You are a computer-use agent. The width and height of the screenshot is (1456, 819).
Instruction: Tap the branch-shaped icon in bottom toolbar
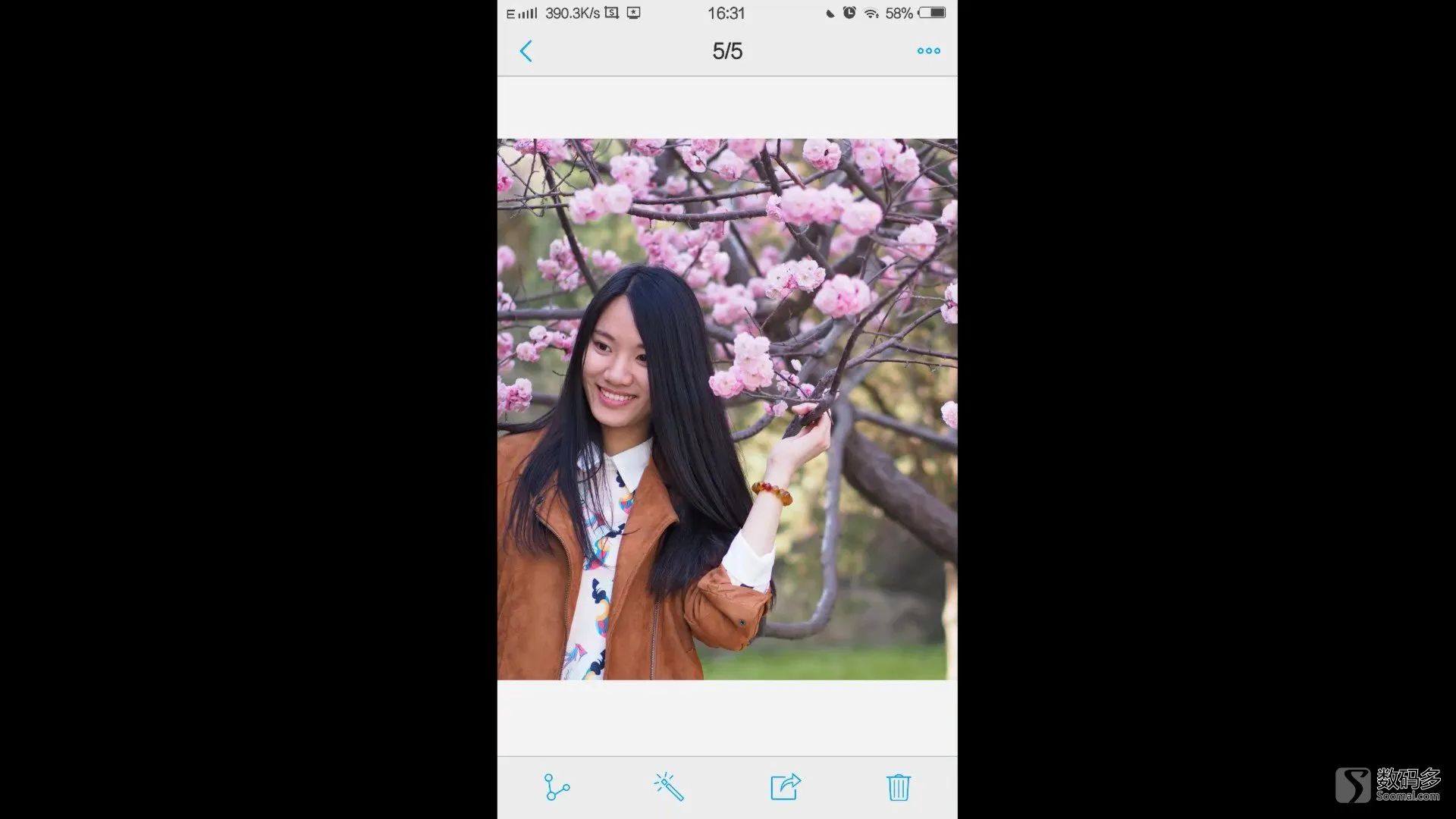click(557, 787)
